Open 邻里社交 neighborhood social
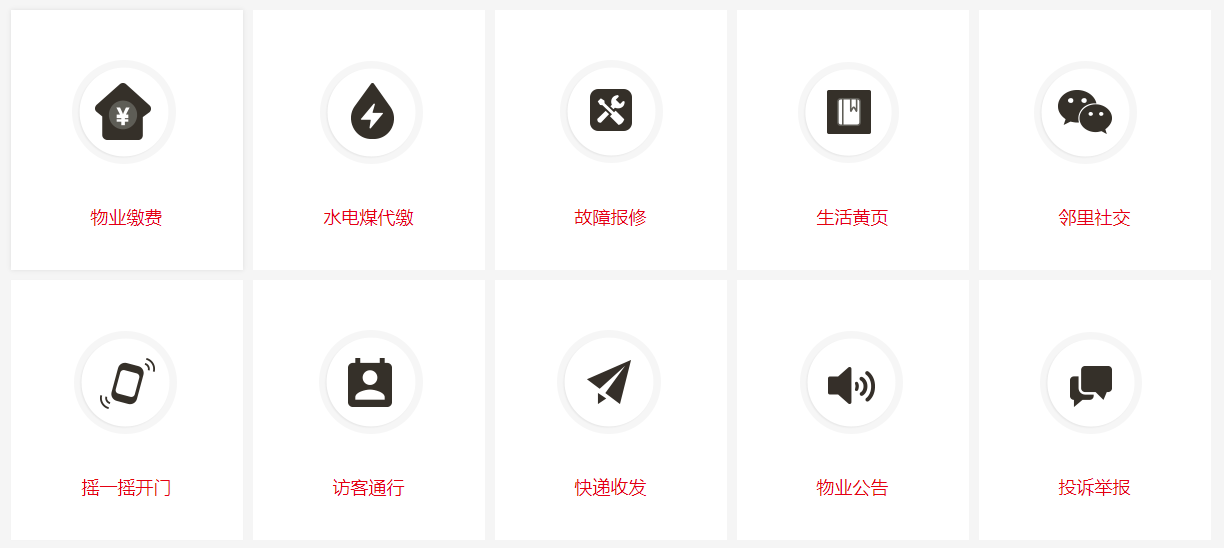The height and width of the screenshot is (548, 1224). click(1095, 140)
